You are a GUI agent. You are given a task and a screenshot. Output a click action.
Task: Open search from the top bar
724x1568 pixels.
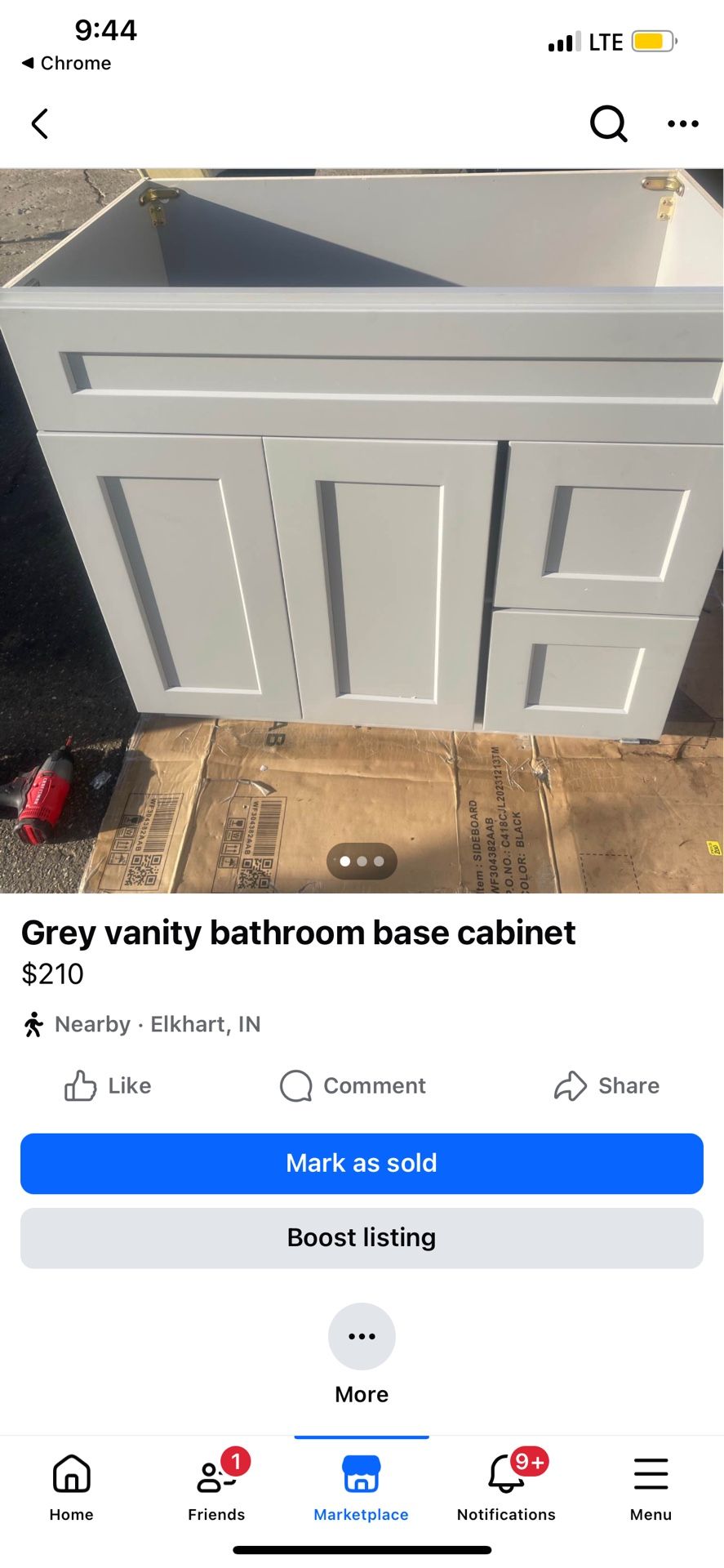coord(608,123)
